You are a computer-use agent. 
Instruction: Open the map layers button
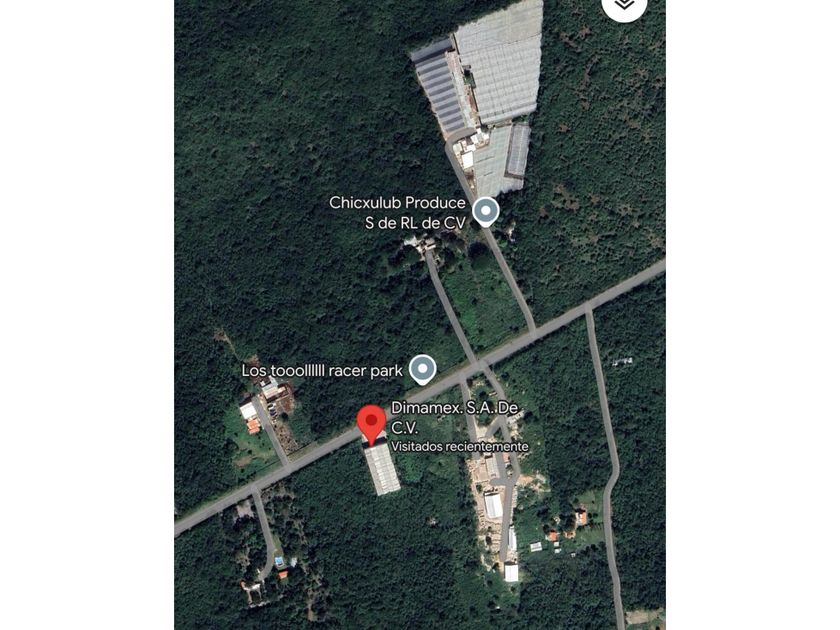(x=624, y=6)
